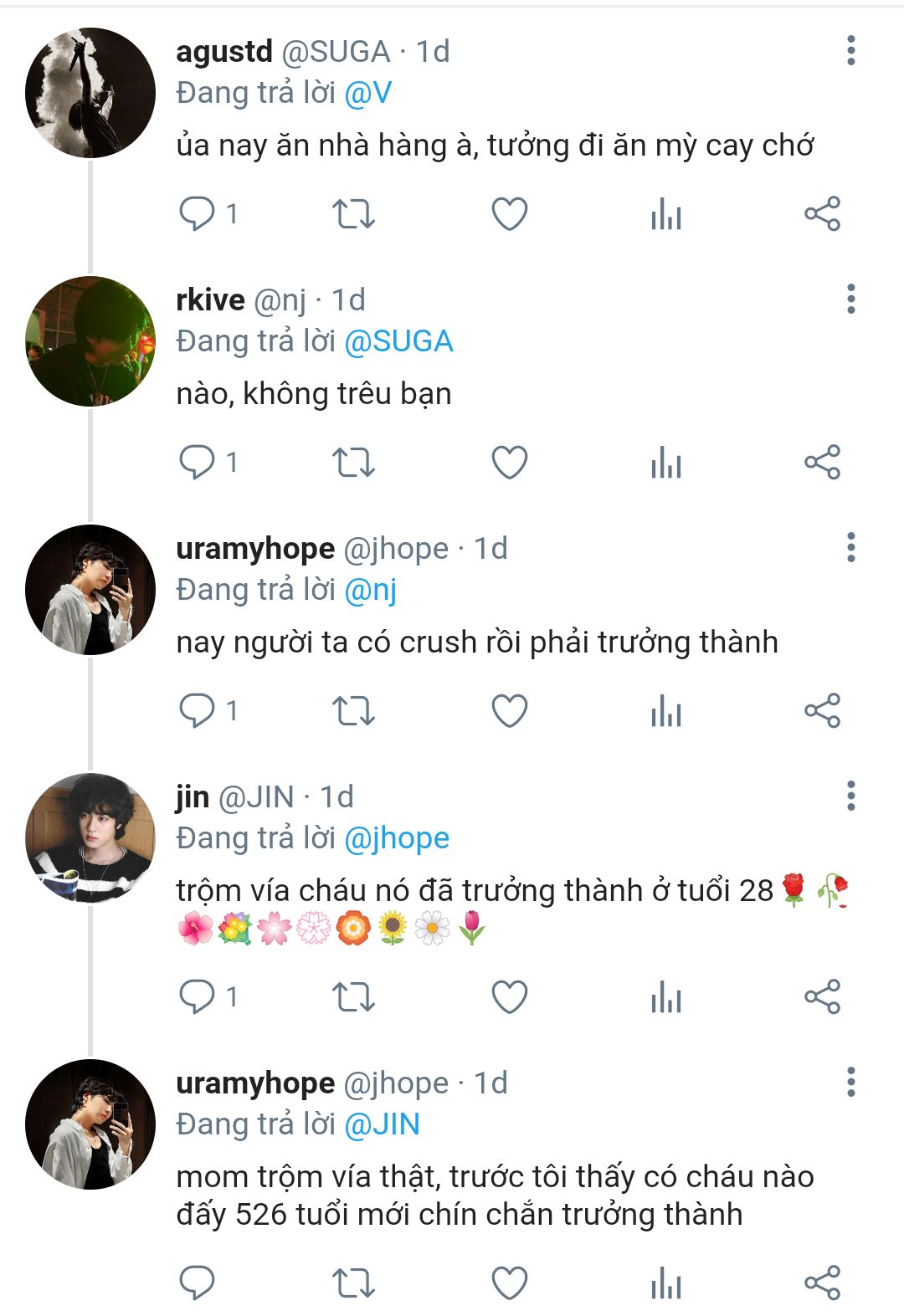Like uramyhope's tweet about crush
Image resolution: width=904 pixels, height=1316 pixels.
pyautogui.click(x=509, y=711)
